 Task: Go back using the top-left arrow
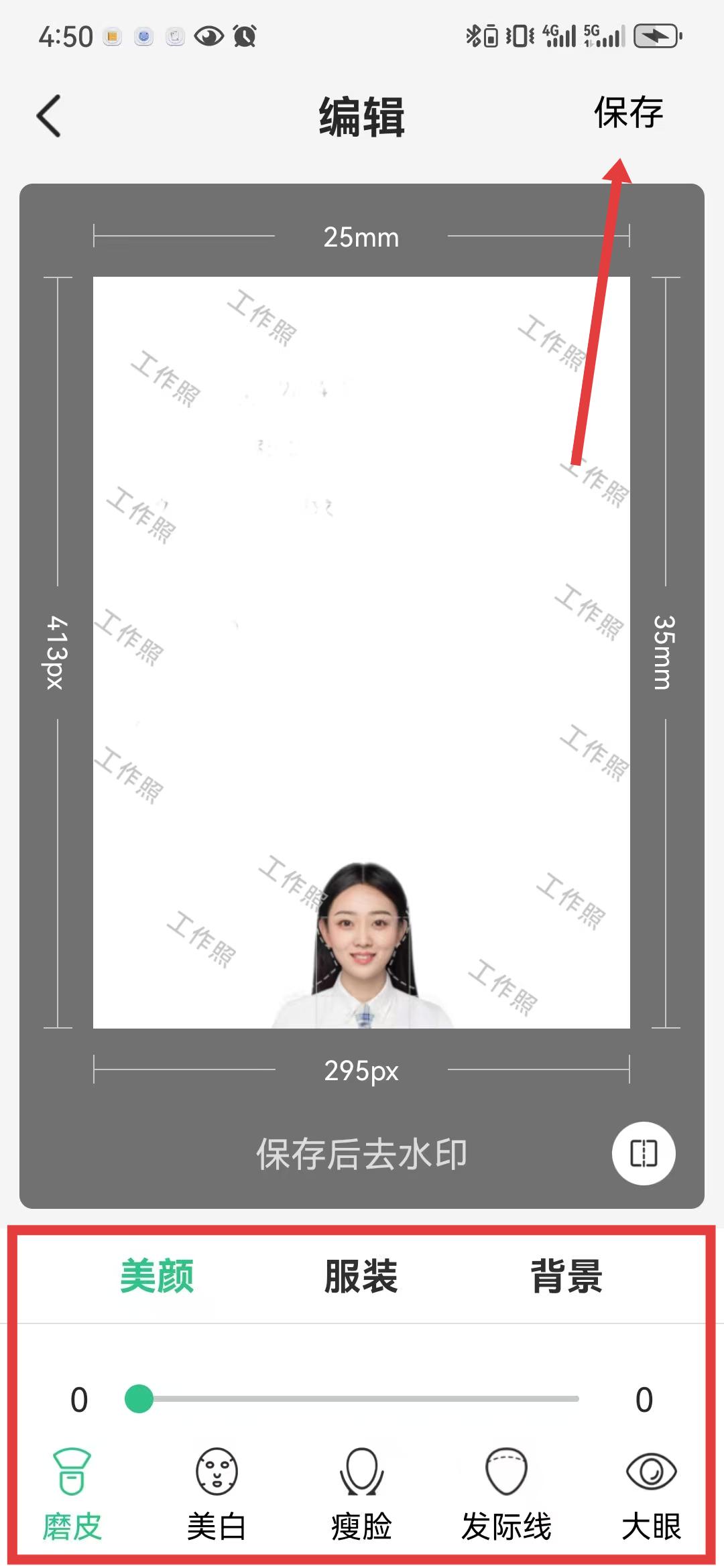[x=48, y=116]
